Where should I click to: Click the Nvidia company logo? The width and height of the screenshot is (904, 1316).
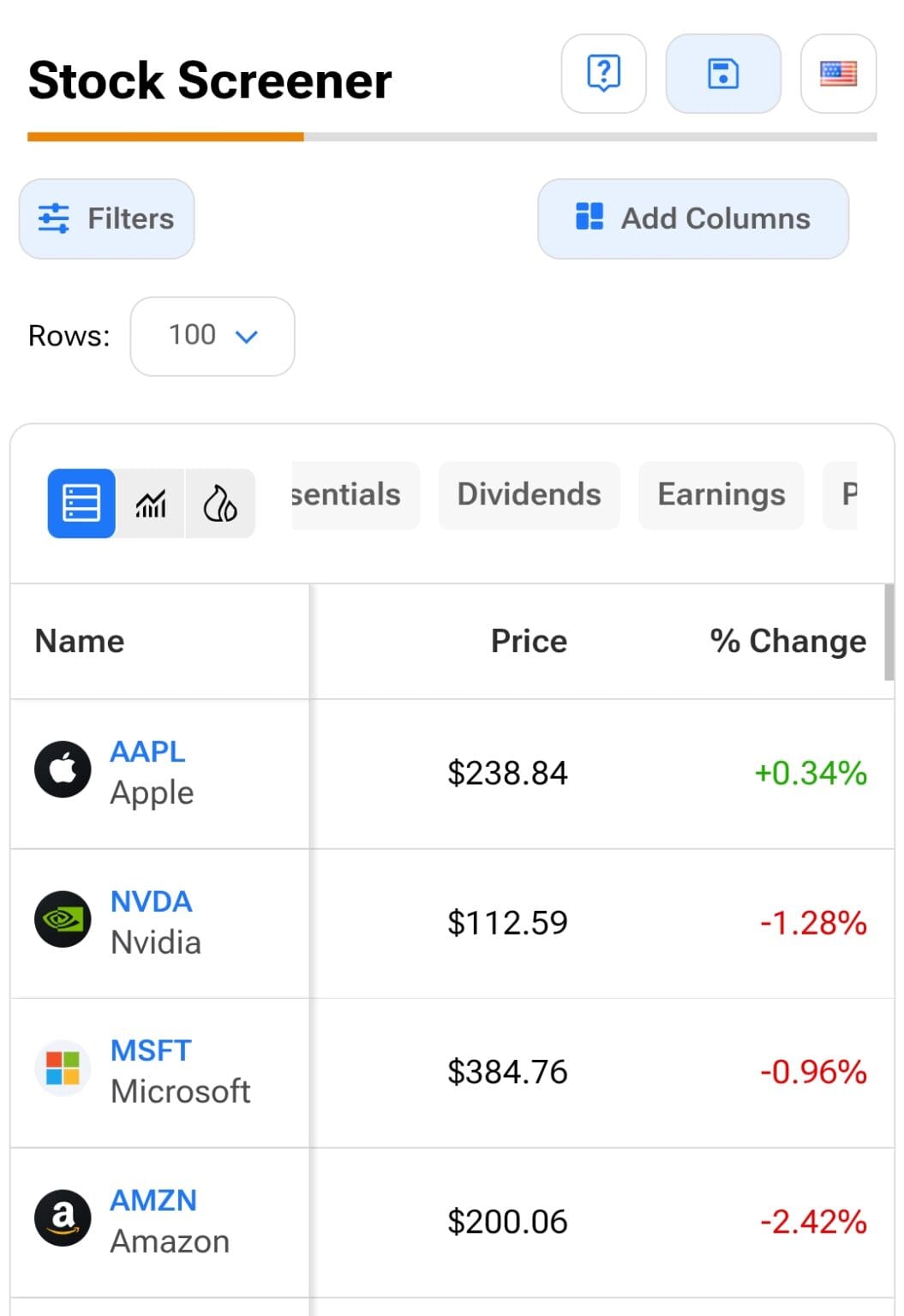(x=62, y=918)
